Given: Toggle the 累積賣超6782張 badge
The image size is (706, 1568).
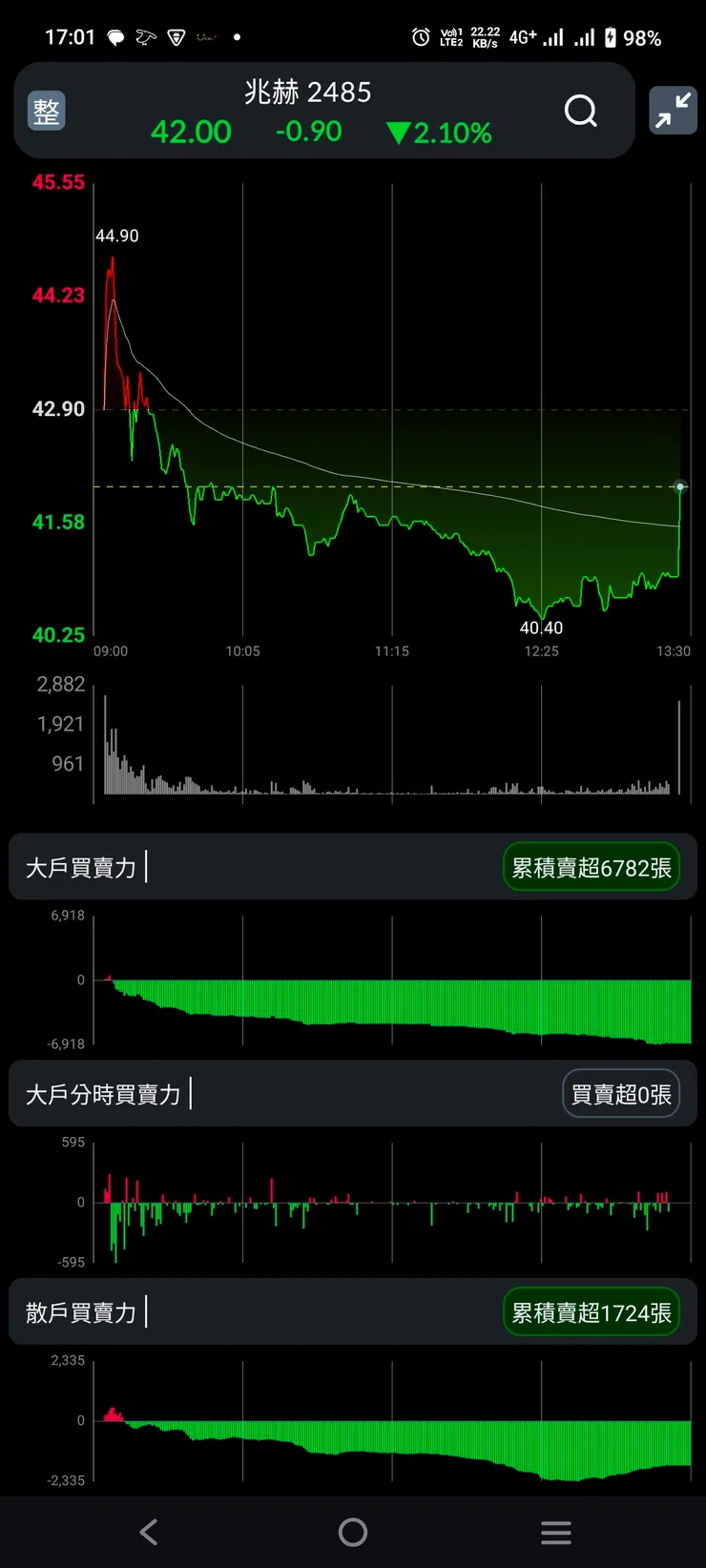Looking at the screenshot, I should pos(592,867).
